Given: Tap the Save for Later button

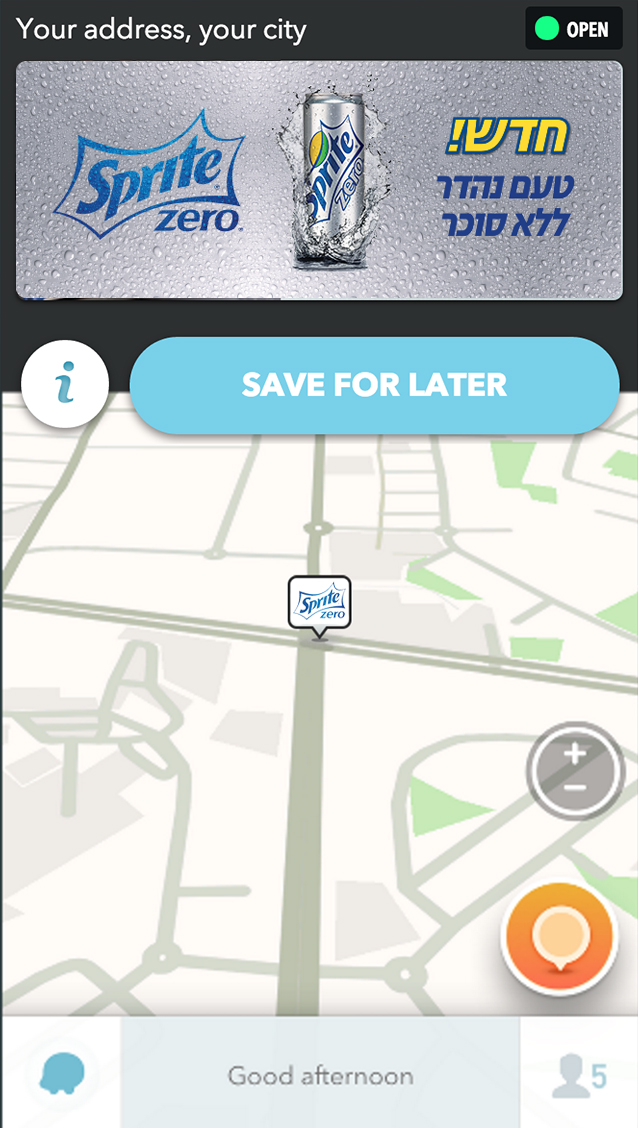Looking at the screenshot, I should 374,385.
